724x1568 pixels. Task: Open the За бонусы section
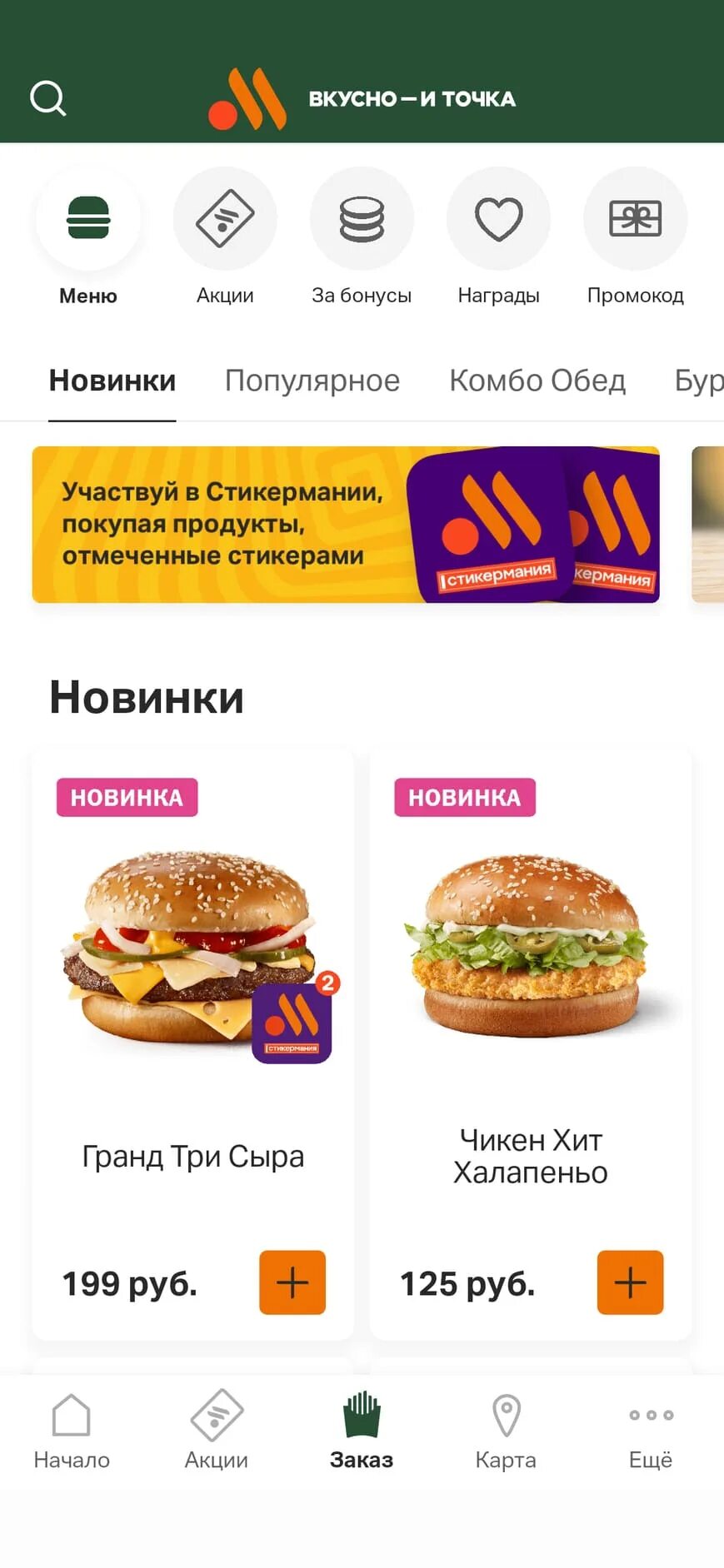click(x=362, y=237)
